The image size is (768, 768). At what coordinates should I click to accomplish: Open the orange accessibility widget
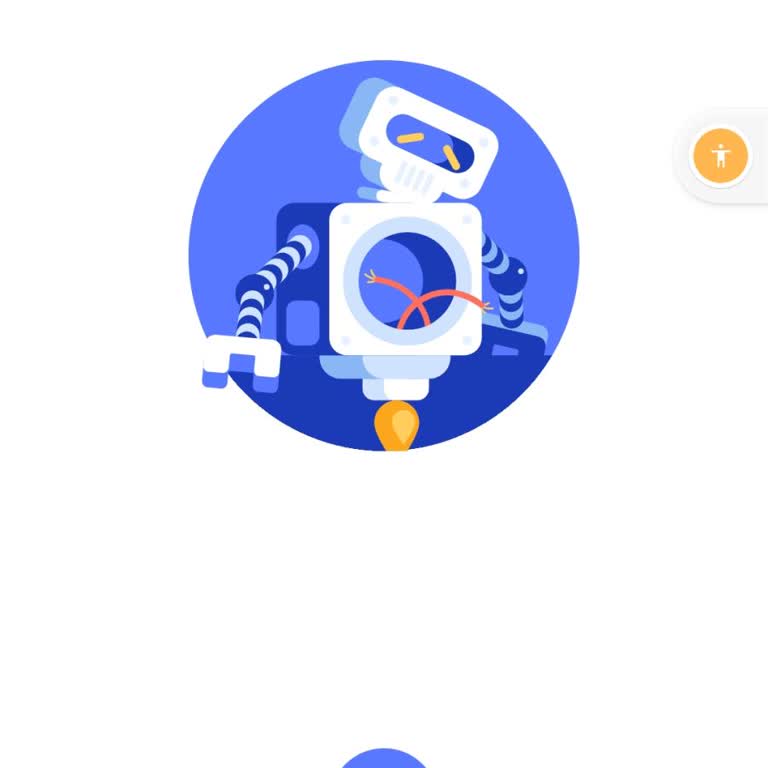click(720, 156)
